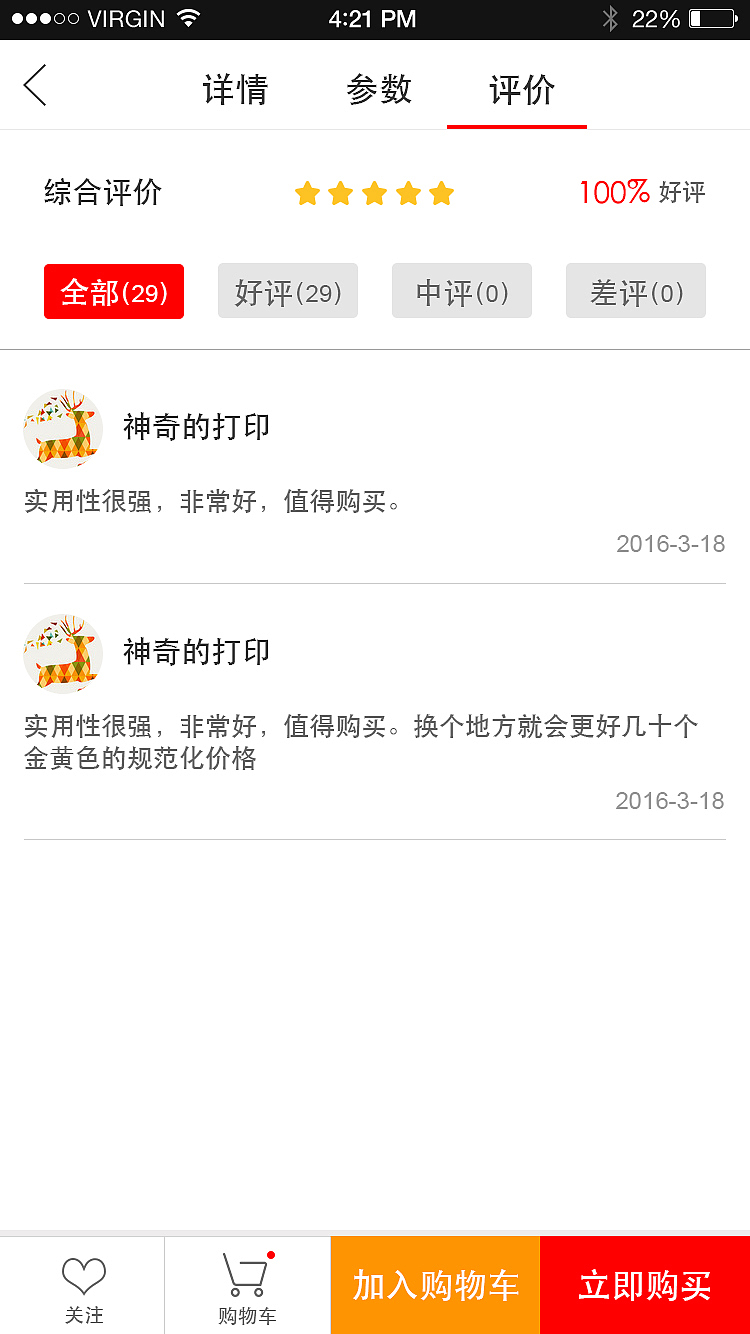
Task: Tap 加入购物车 to add to cart
Action: pyautogui.click(x=435, y=1286)
